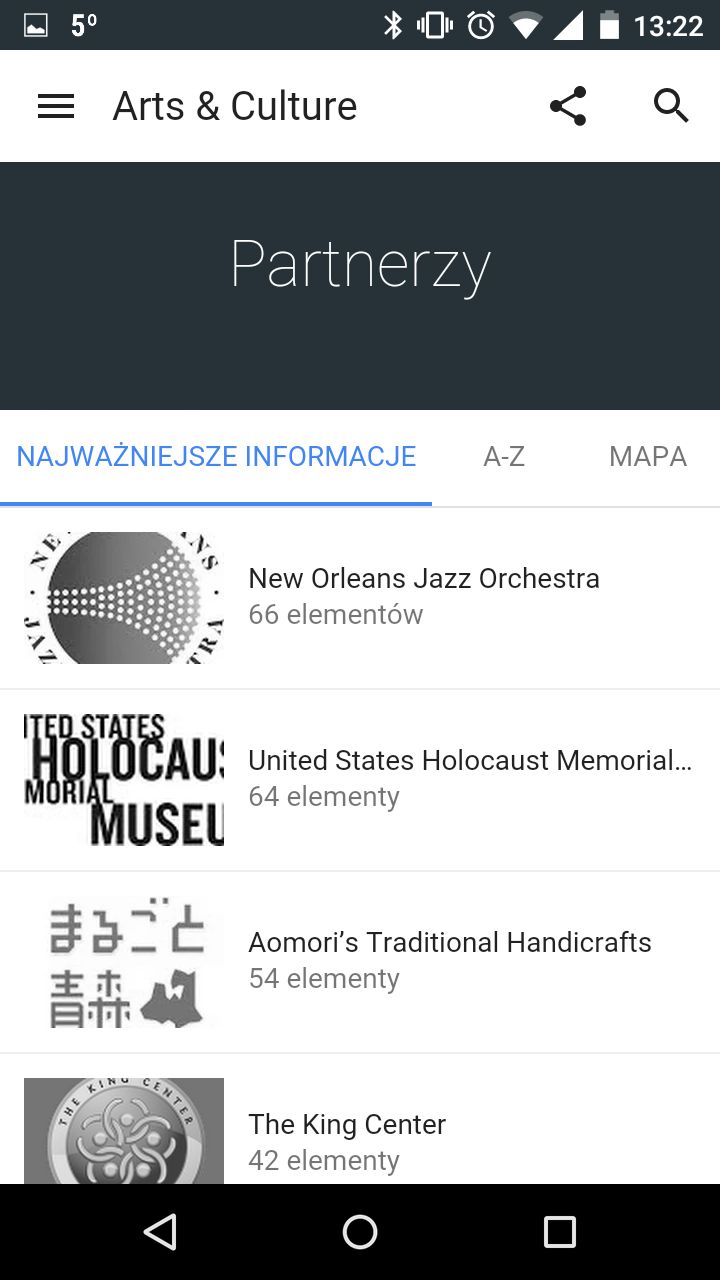Share the Partnerzy page
720x1280 pixels.
point(568,106)
